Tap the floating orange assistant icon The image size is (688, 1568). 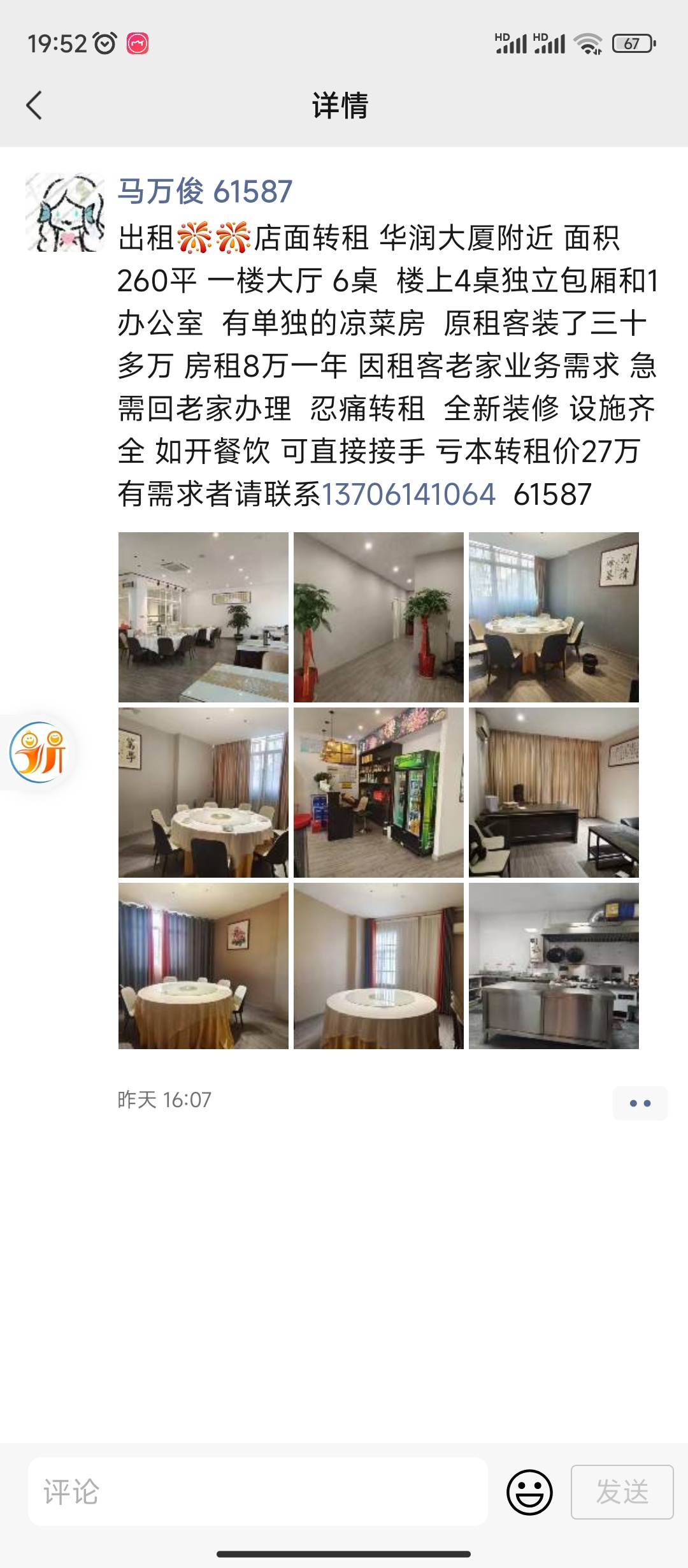coord(38,752)
